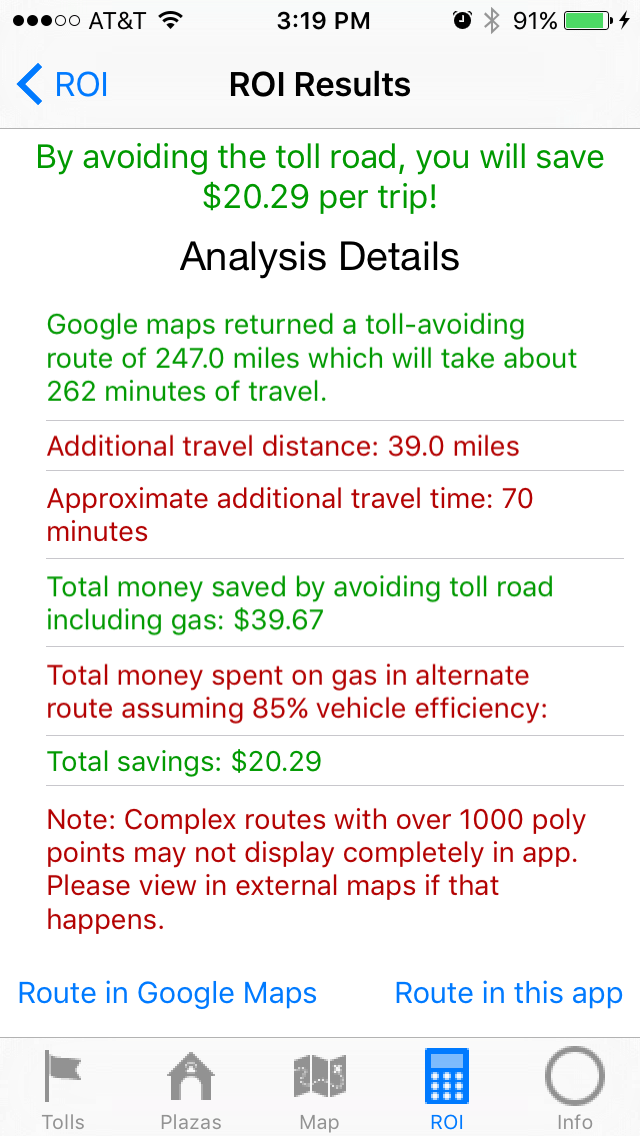The width and height of the screenshot is (640, 1136).
Task: Open the route in Google Maps
Action: point(167,993)
